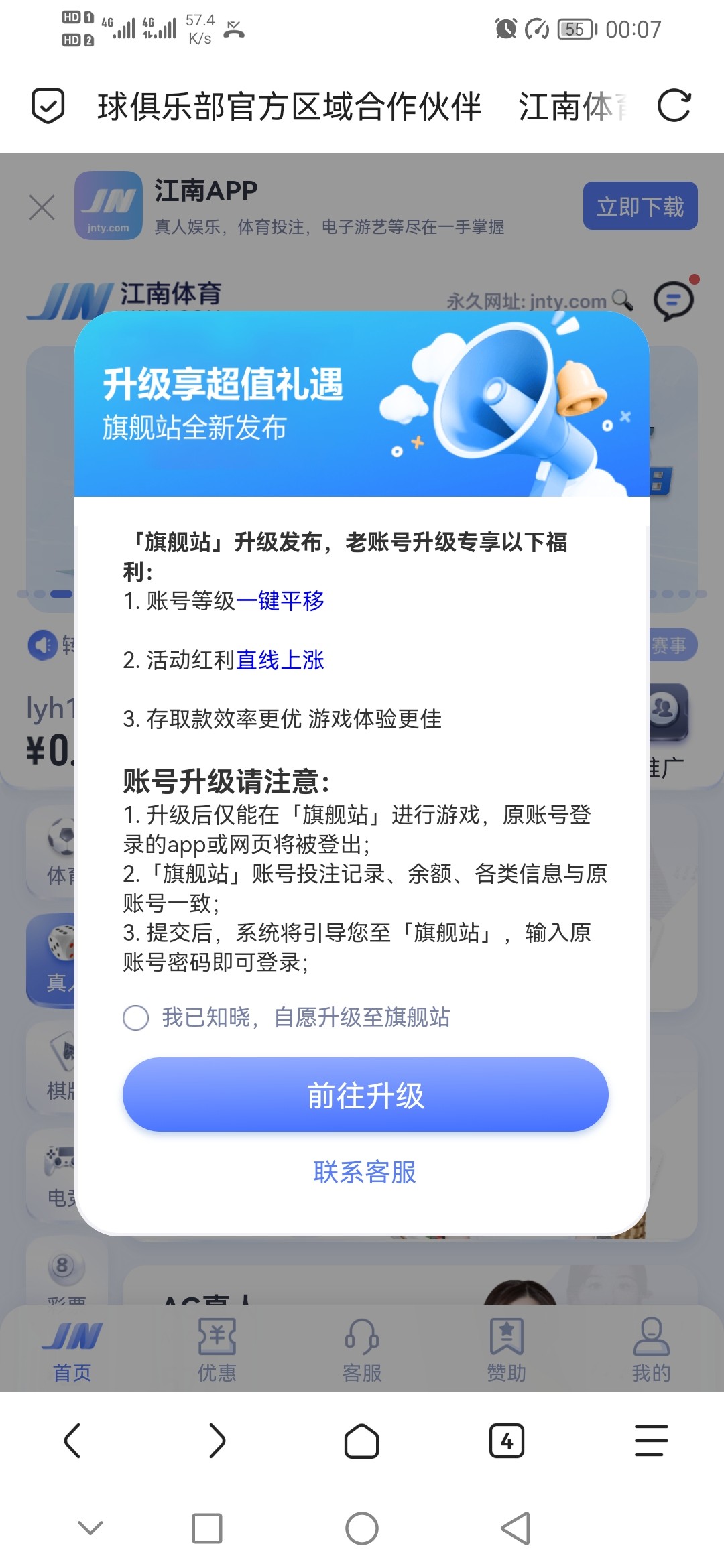This screenshot has width=724, height=1568.
Task: Open the chat message bubble icon
Action: 673,302
